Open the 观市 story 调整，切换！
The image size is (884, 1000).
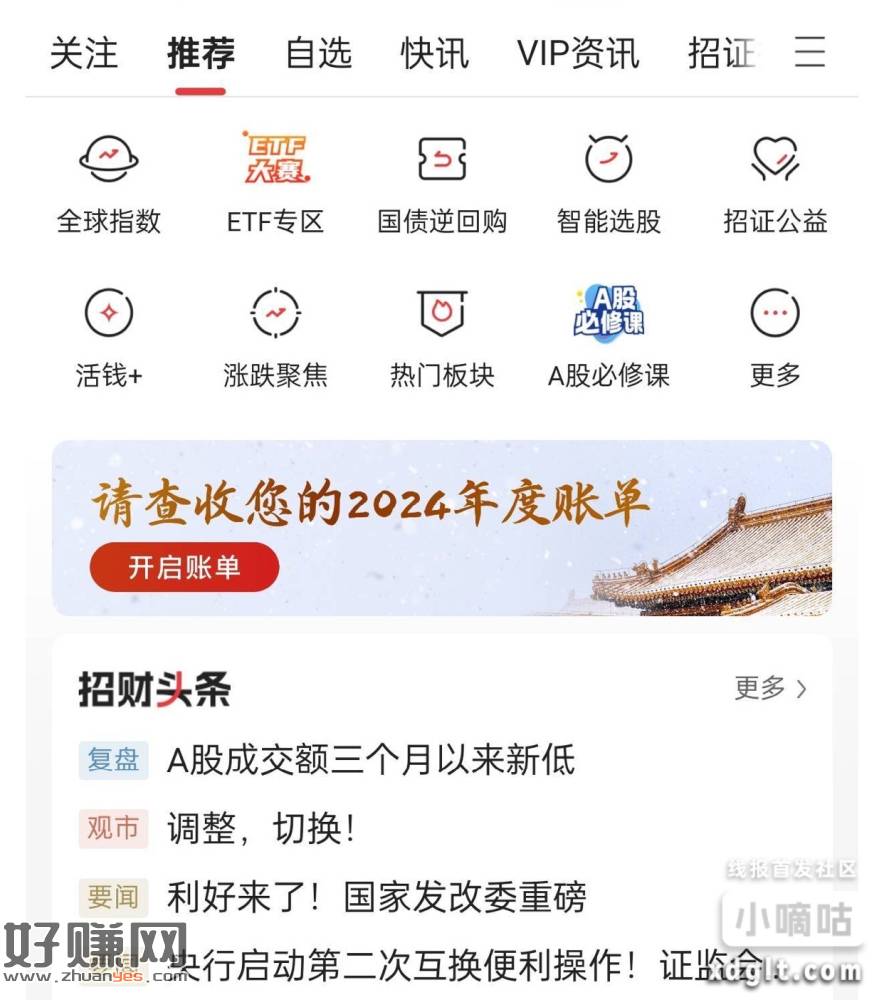click(262, 828)
